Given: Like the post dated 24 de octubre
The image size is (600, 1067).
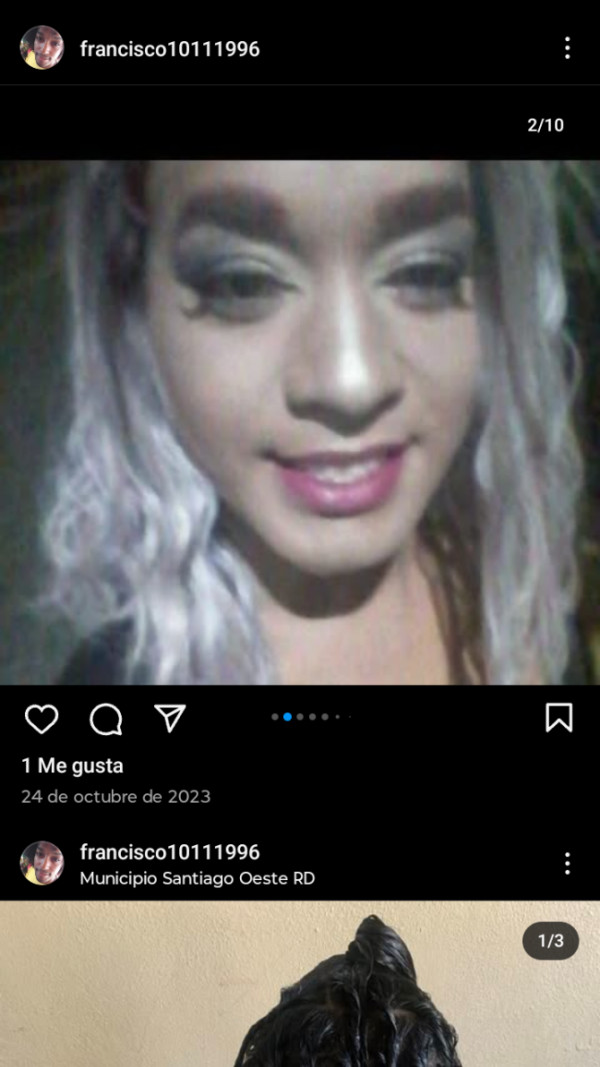Looking at the screenshot, I should coord(41,718).
